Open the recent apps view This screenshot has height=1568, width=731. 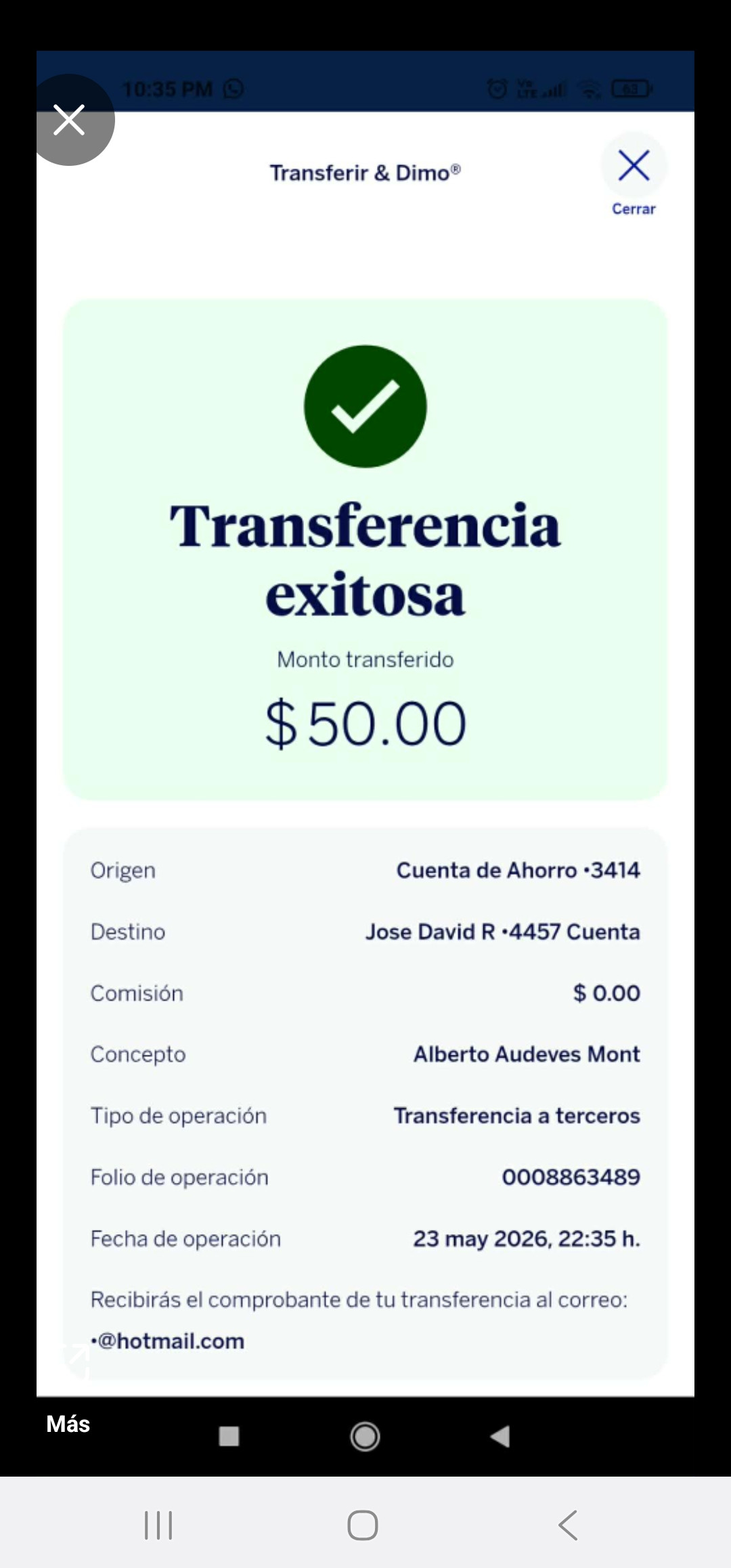[x=158, y=1525]
